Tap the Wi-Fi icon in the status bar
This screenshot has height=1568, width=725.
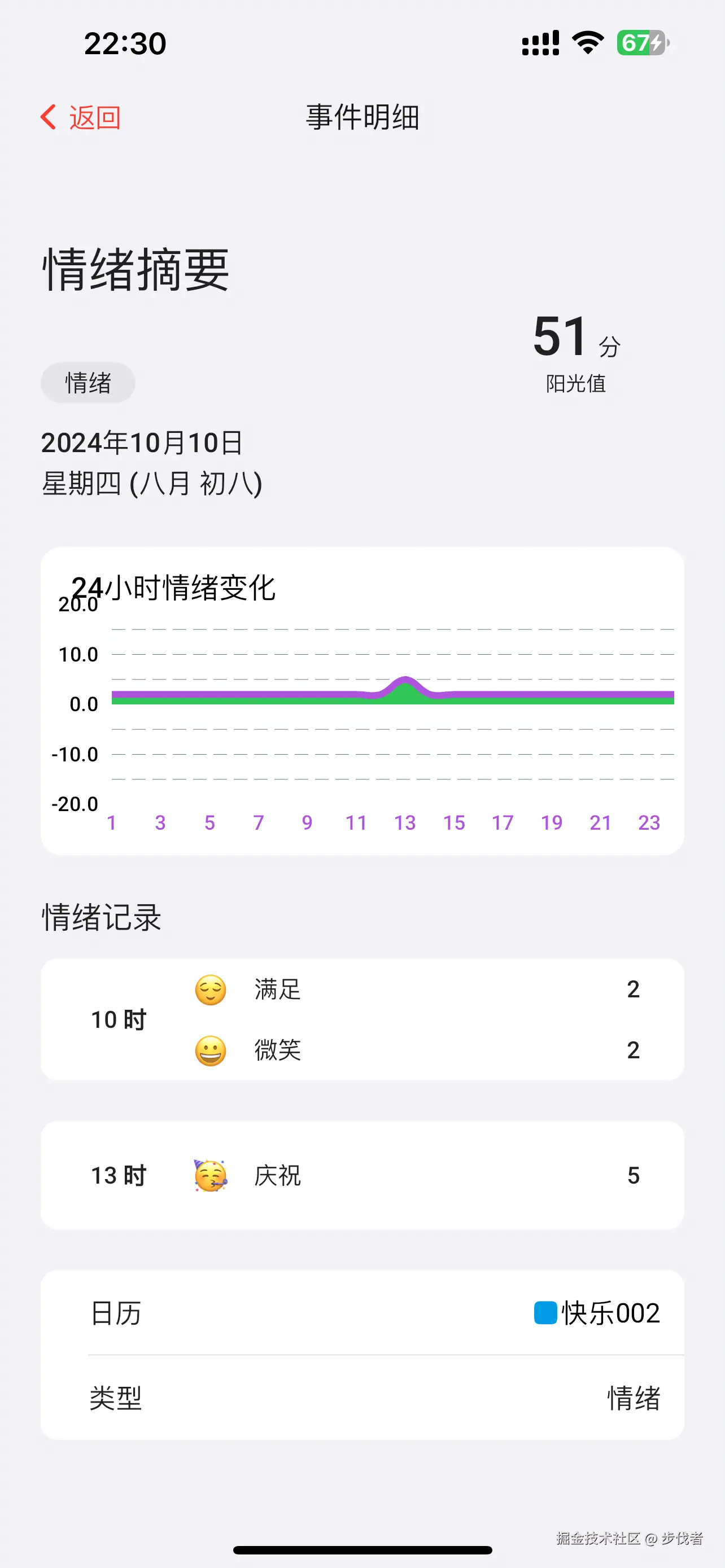[x=586, y=41]
